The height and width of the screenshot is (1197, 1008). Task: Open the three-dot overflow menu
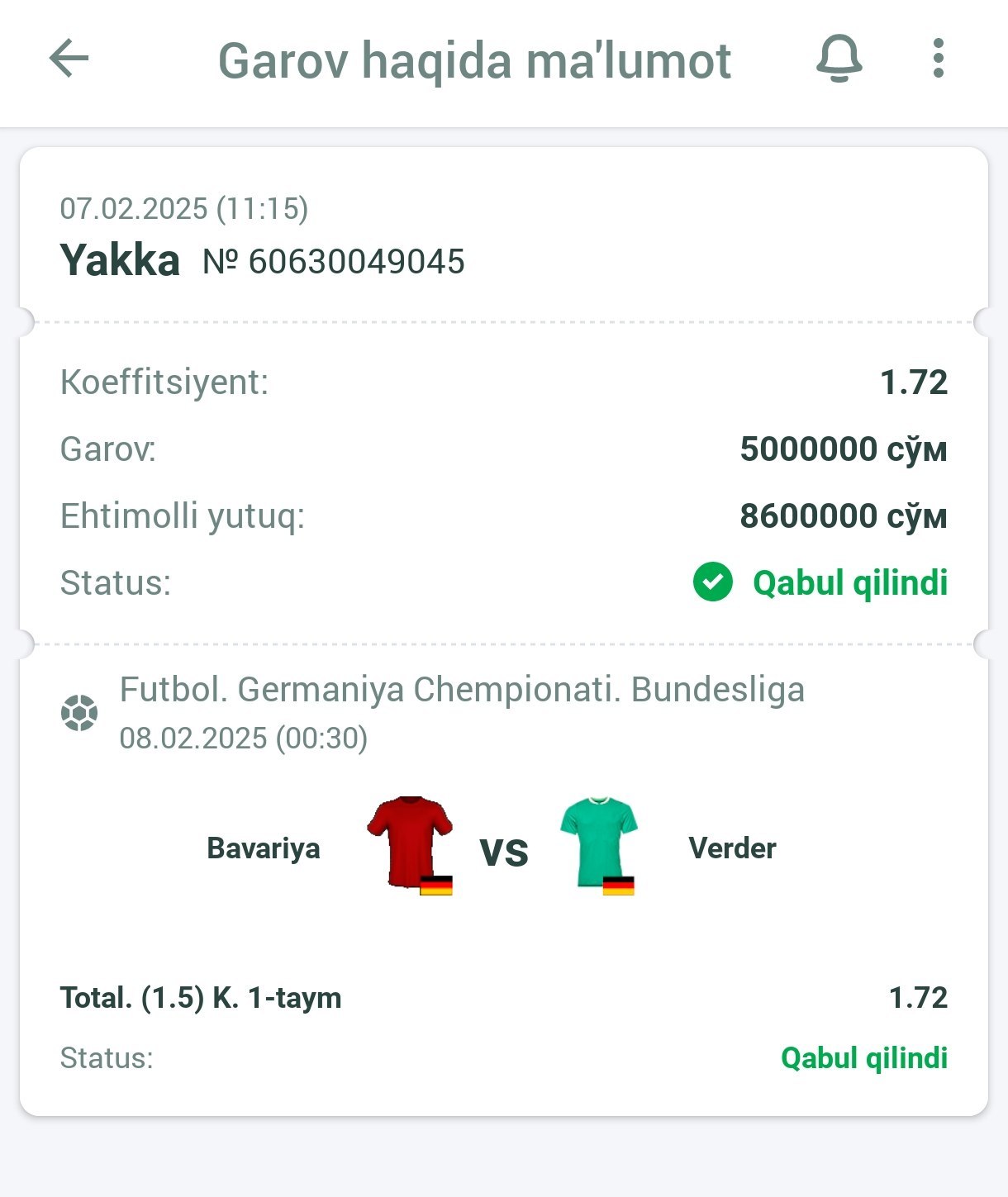pos(938,59)
